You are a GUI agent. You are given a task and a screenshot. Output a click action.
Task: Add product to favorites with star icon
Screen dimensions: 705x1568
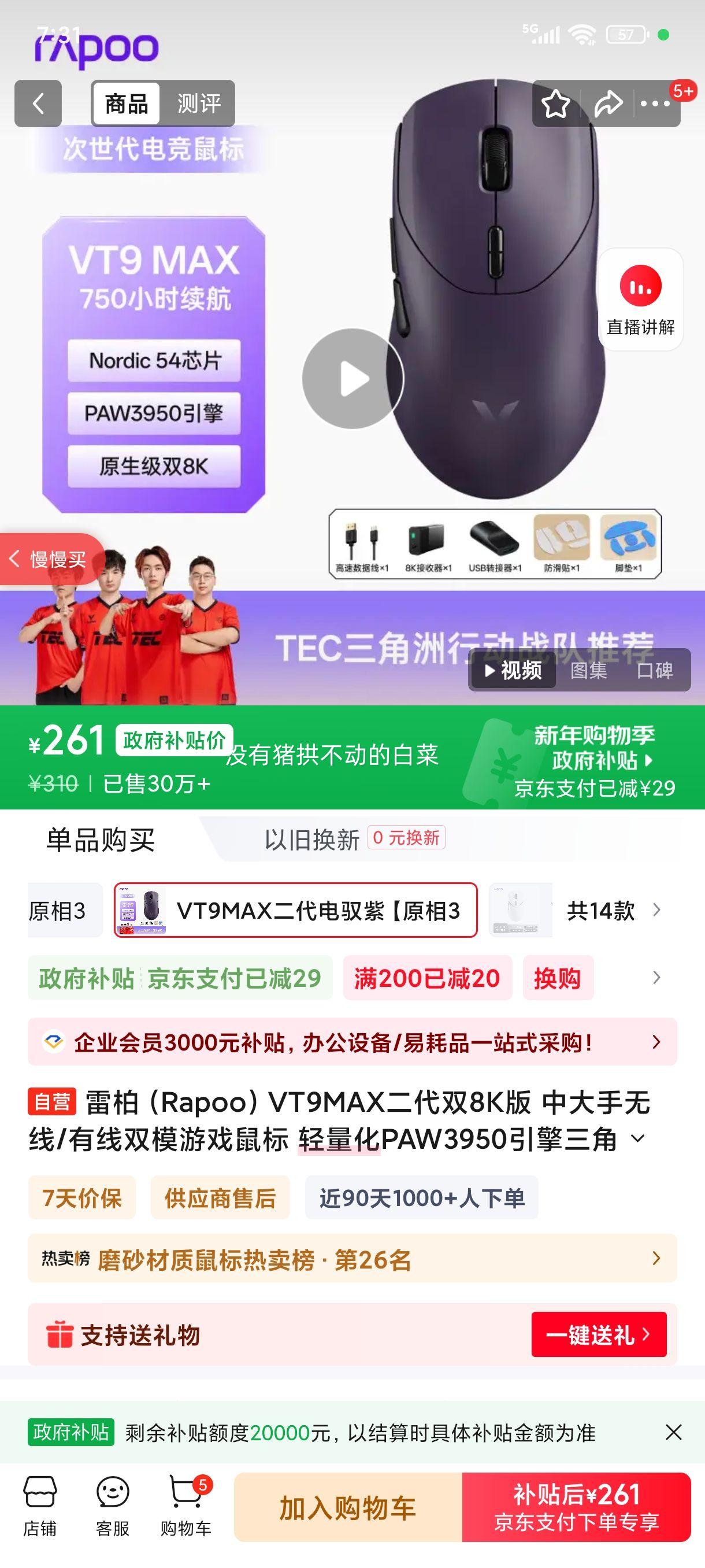pos(554,103)
